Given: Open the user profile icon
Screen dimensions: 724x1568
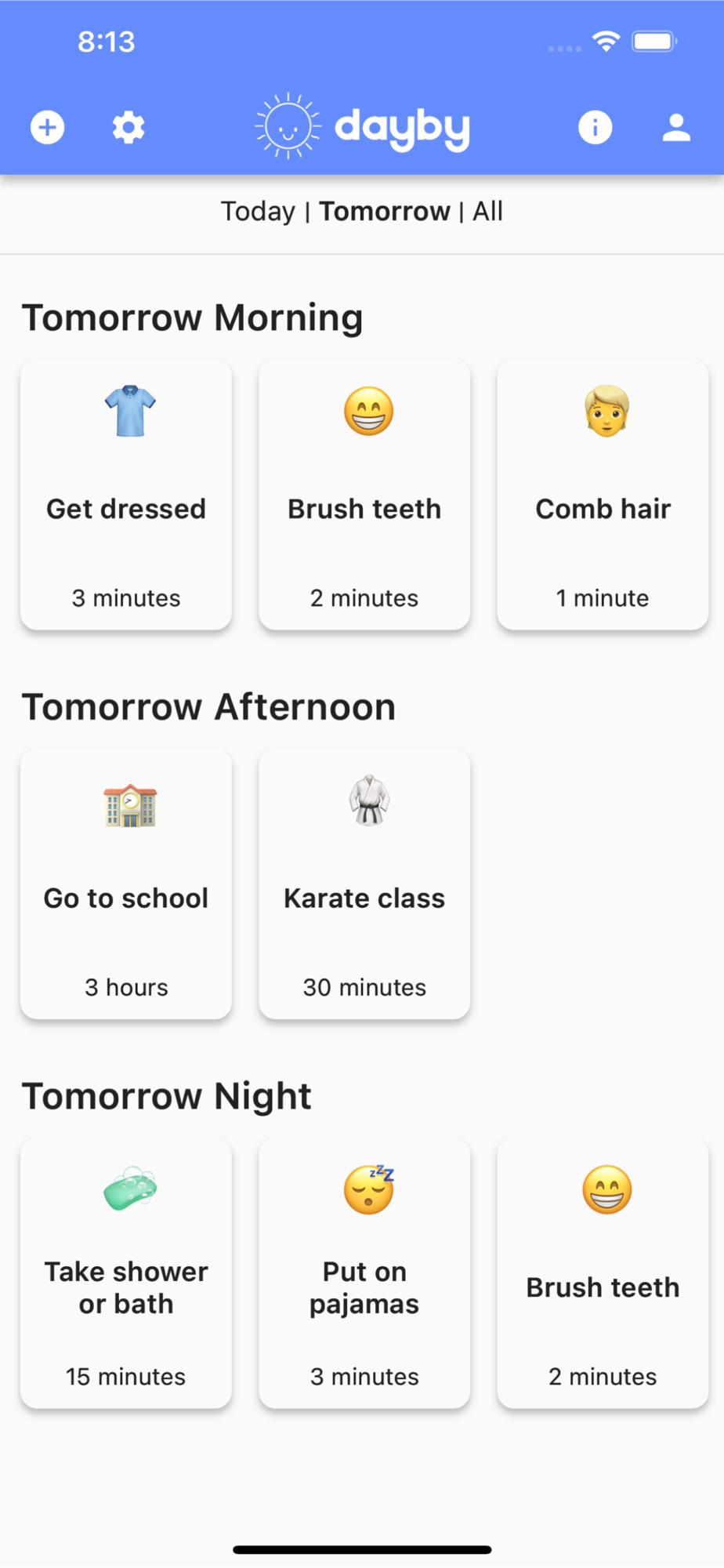Looking at the screenshot, I should point(676,127).
